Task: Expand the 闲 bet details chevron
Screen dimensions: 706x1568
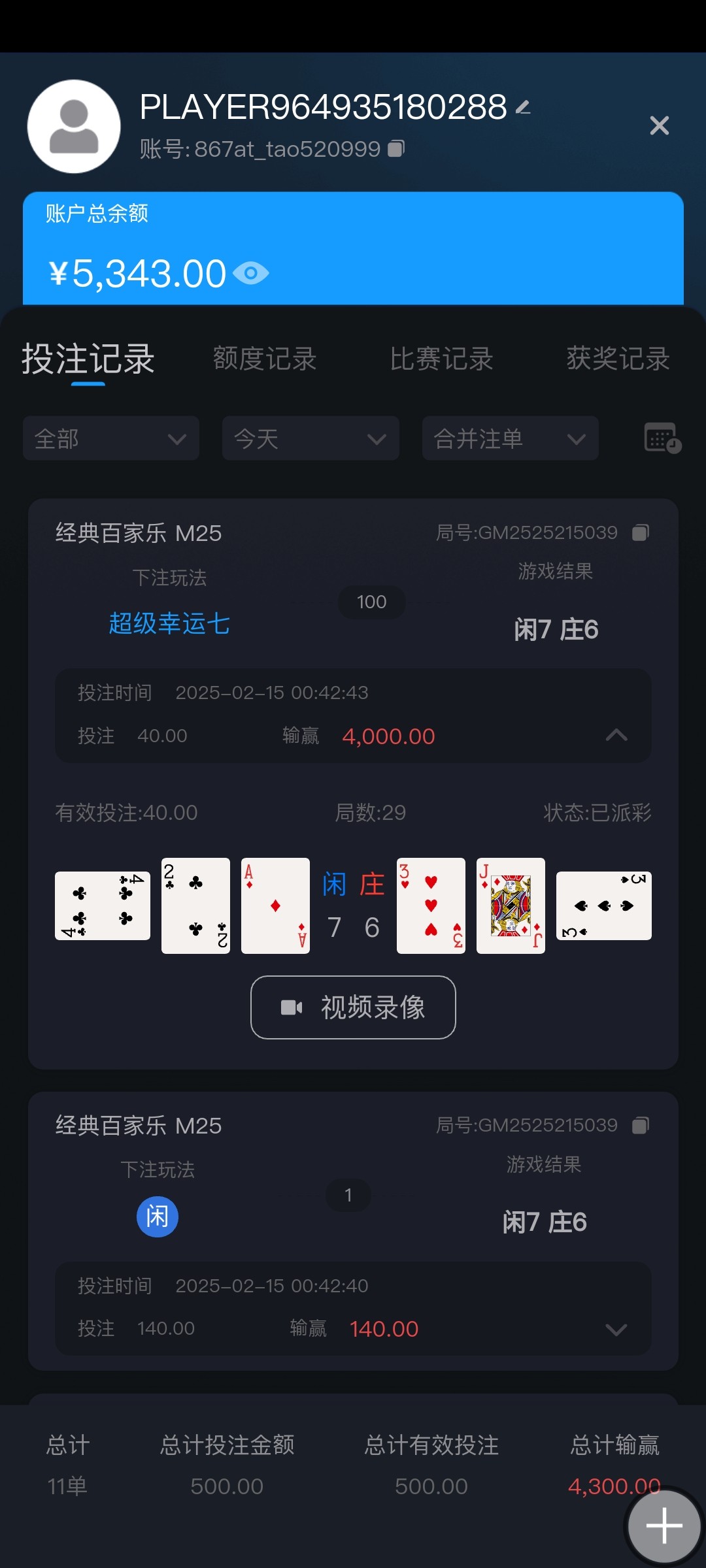Action: tap(616, 1329)
